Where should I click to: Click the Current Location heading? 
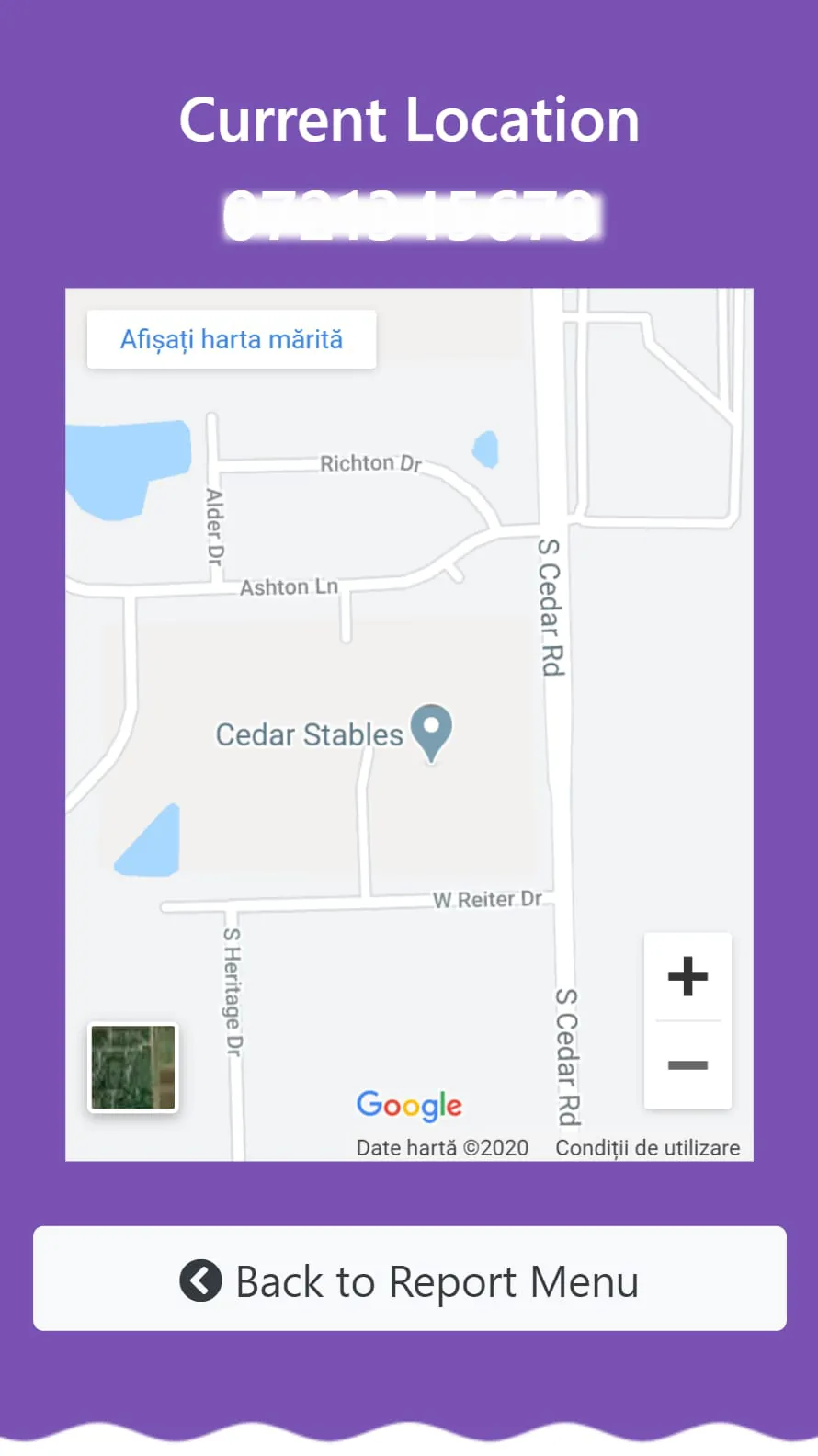[x=409, y=120]
